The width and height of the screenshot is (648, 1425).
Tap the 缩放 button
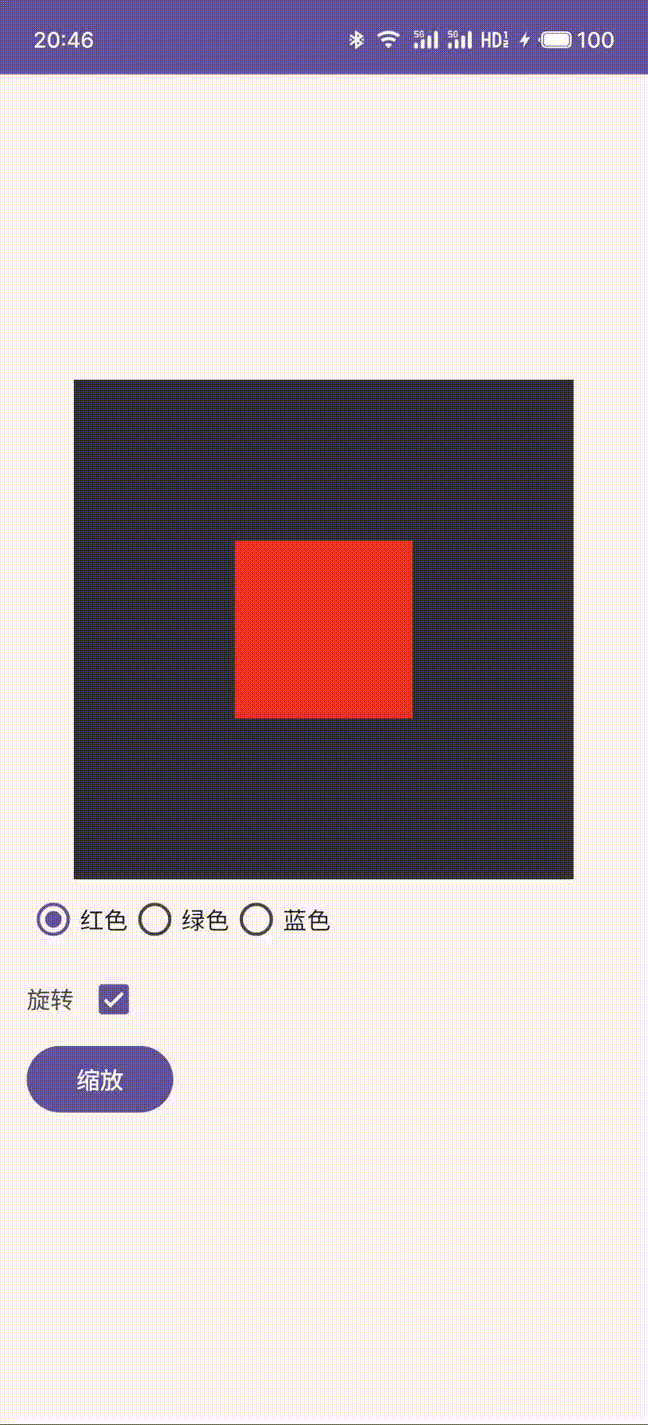point(100,1079)
